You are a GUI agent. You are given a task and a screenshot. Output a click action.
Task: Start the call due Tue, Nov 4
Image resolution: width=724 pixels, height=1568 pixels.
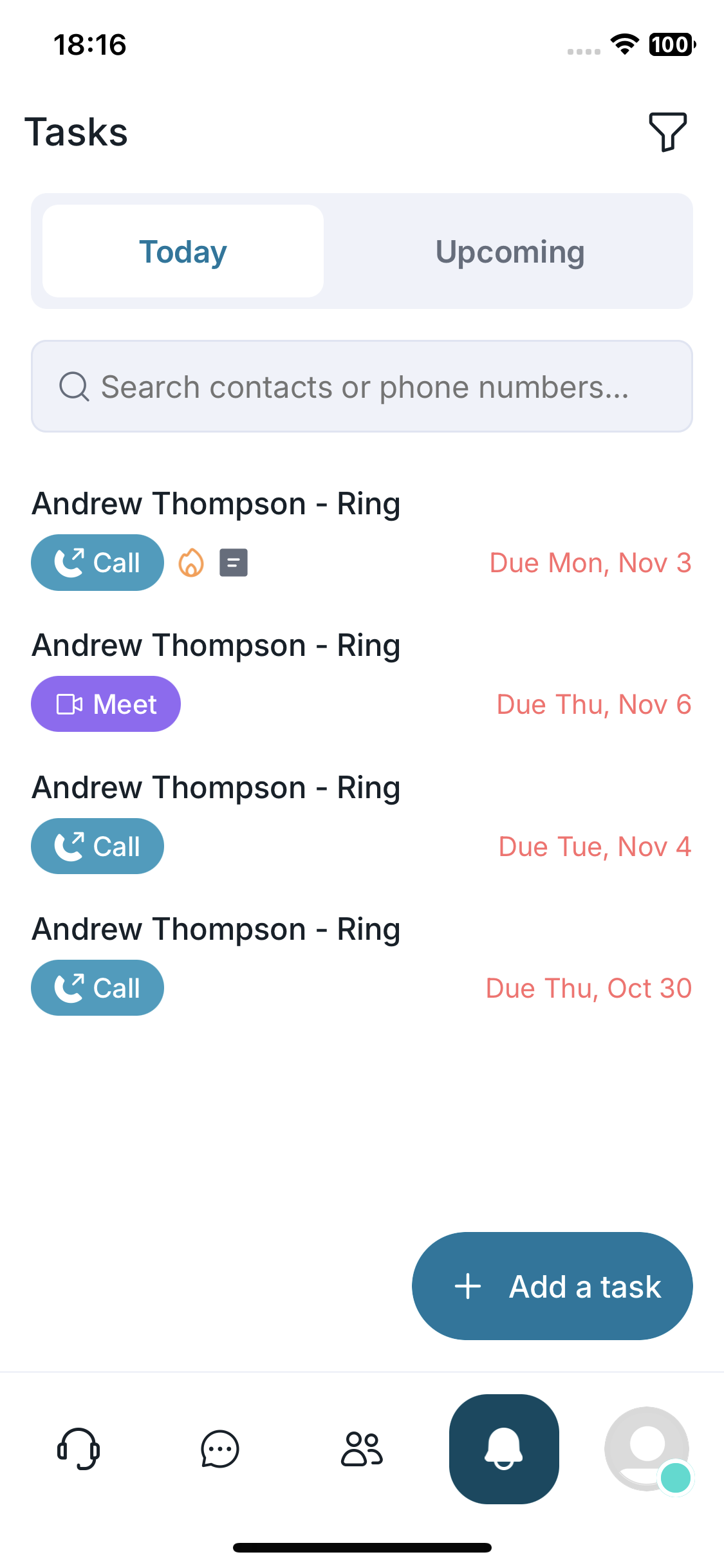point(97,846)
